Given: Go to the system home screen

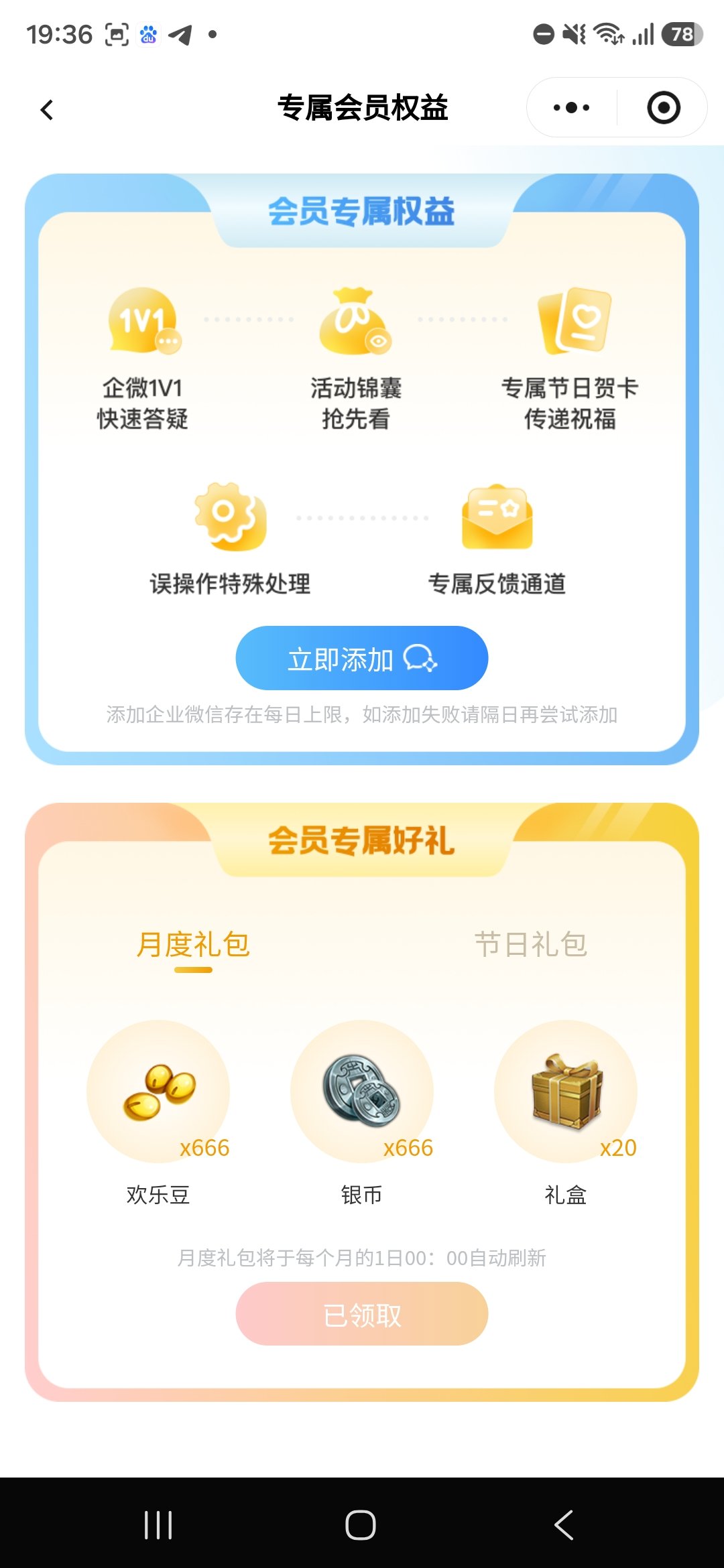Looking at the screenshot, I should pos(361,1524).
